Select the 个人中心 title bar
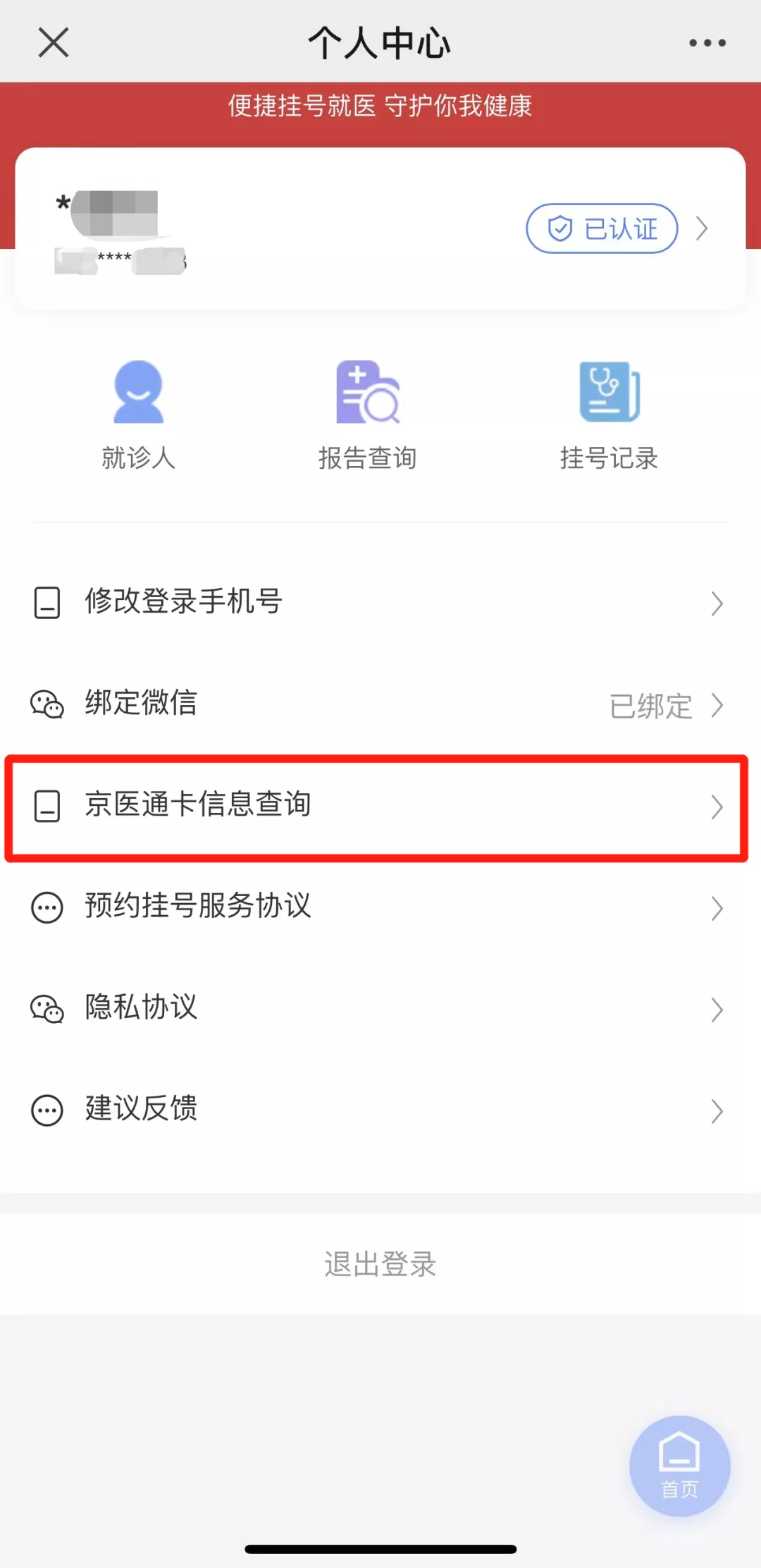 click(x=380, y=42)
